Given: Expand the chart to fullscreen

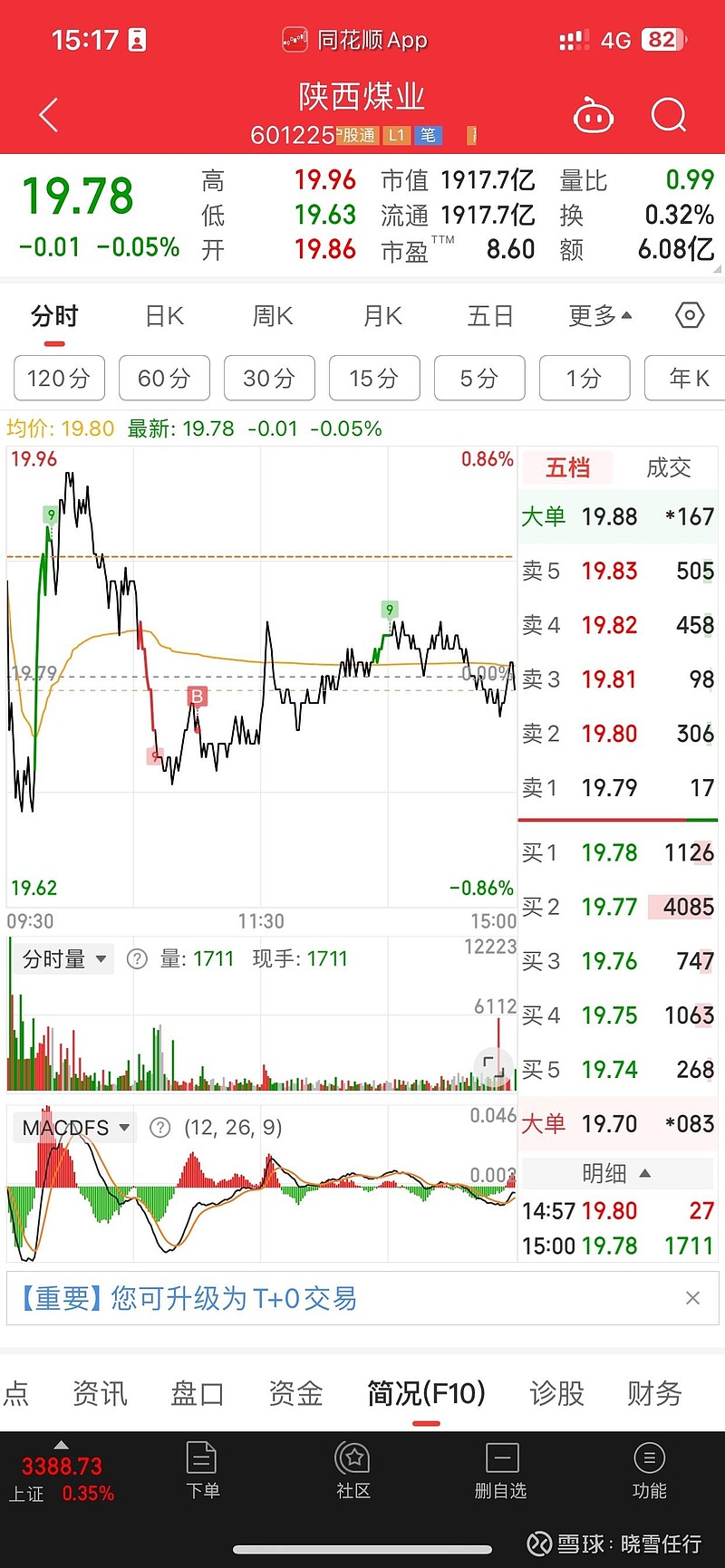Looking at the screenshot, I should [x=493, y=1066].
